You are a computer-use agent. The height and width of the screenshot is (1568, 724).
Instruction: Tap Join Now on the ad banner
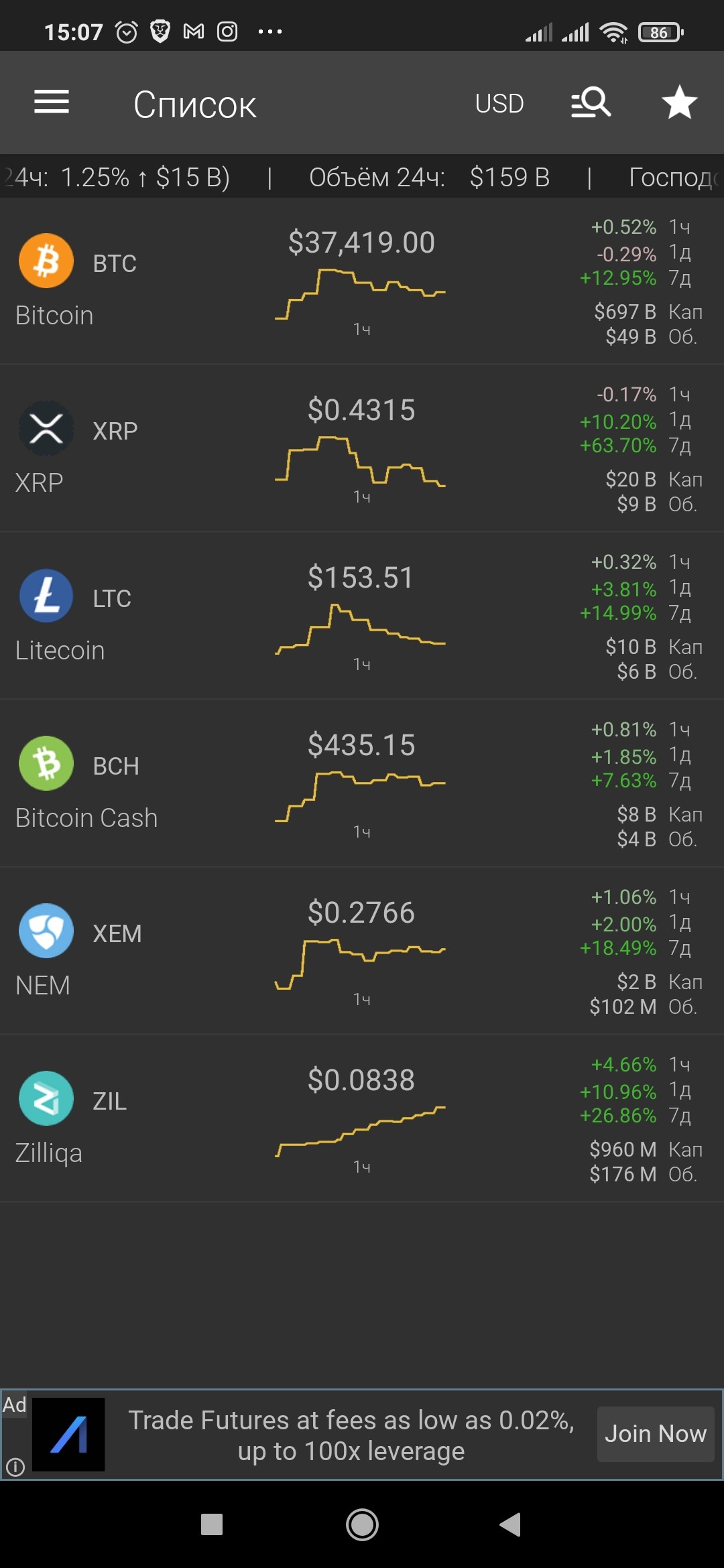point(656,1434)
